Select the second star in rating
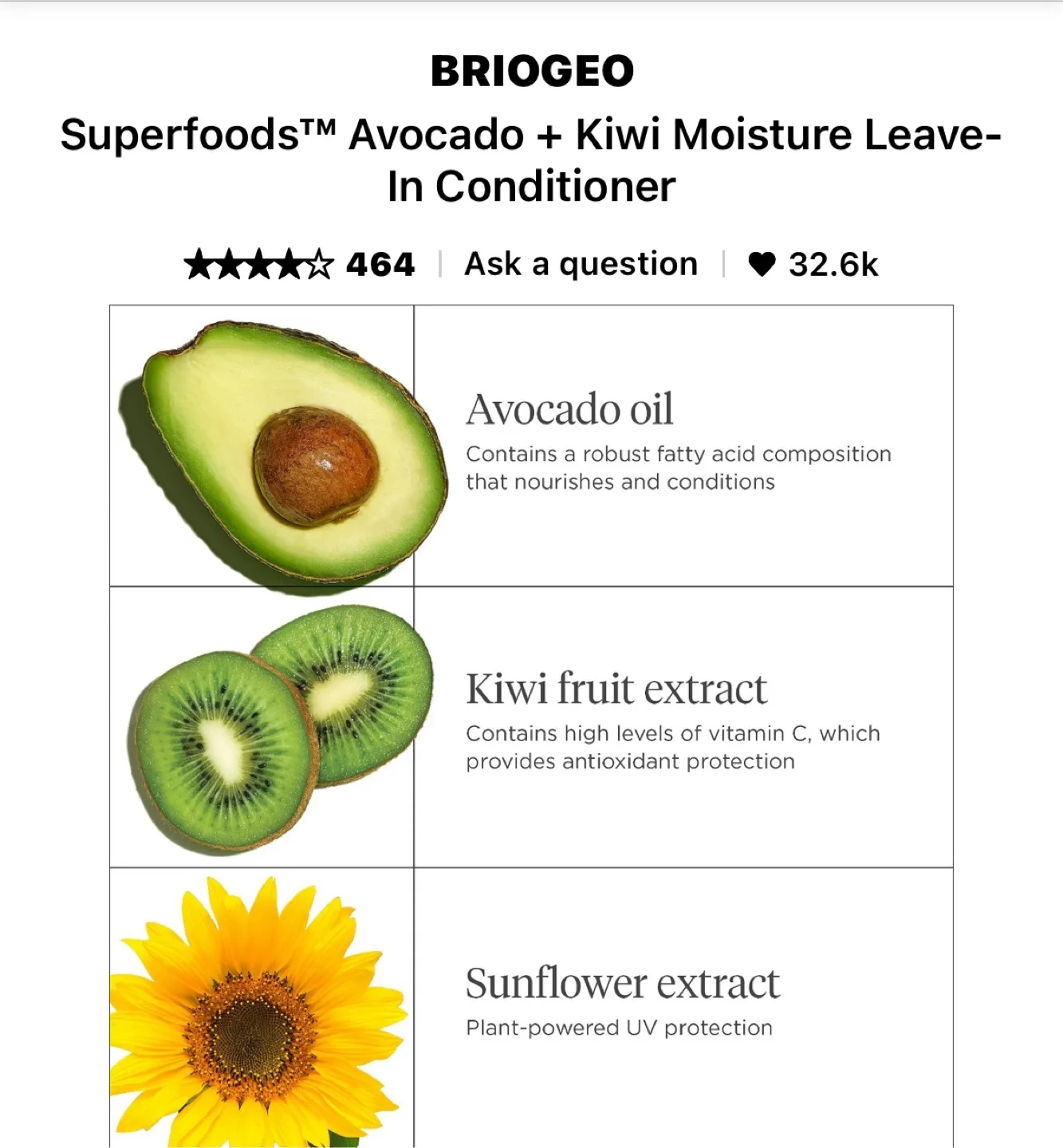 pos(227,264)
